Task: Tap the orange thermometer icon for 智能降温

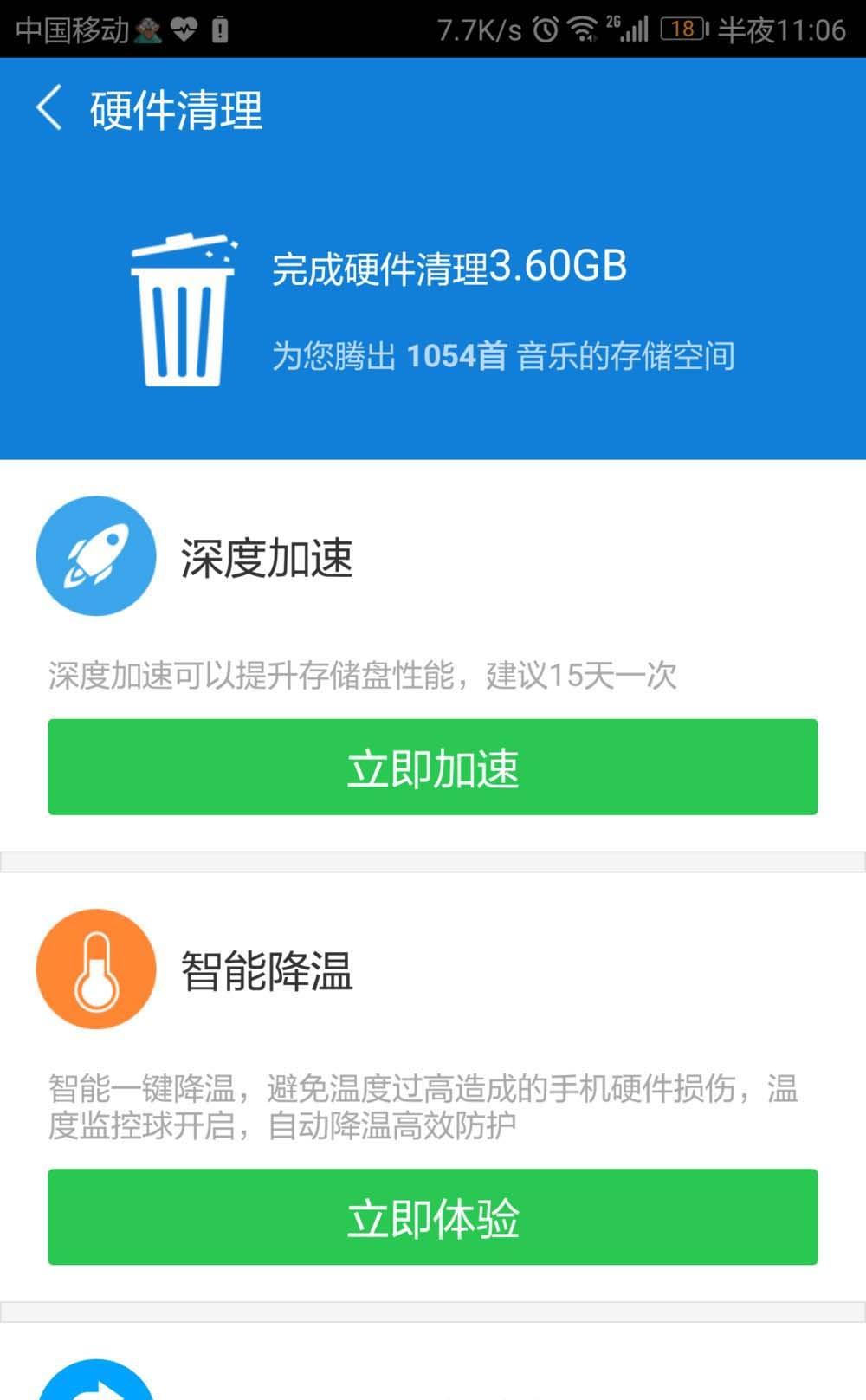Action: (x=96, y=970)
